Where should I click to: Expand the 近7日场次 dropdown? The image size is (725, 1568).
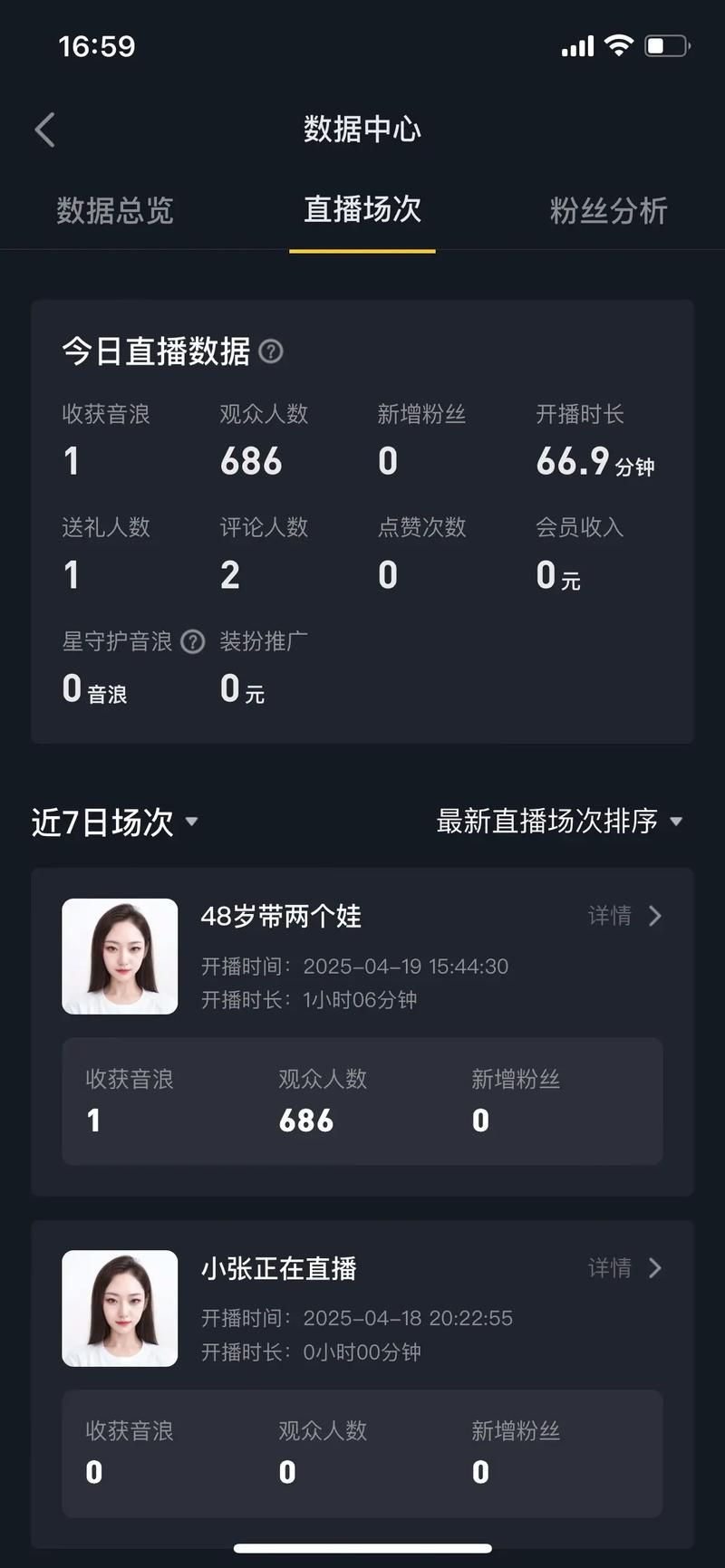[x=114, y=822]
